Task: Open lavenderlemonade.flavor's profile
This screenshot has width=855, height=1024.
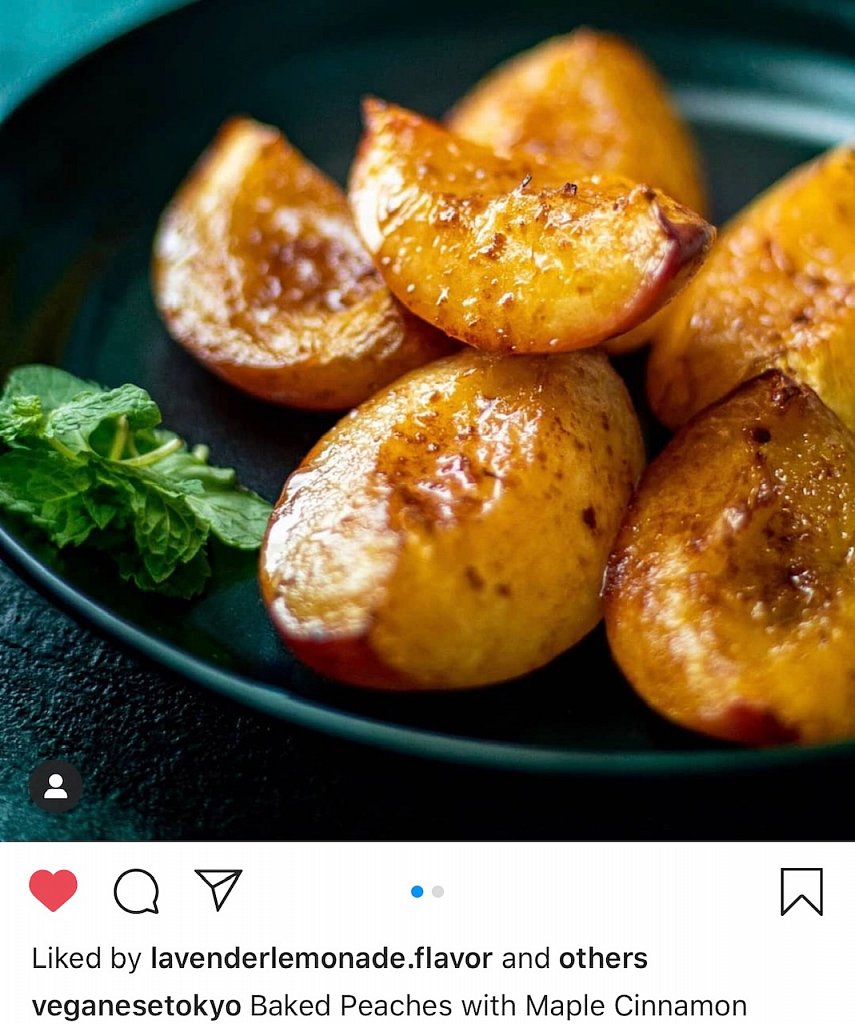Action: [x=321, y=959]
